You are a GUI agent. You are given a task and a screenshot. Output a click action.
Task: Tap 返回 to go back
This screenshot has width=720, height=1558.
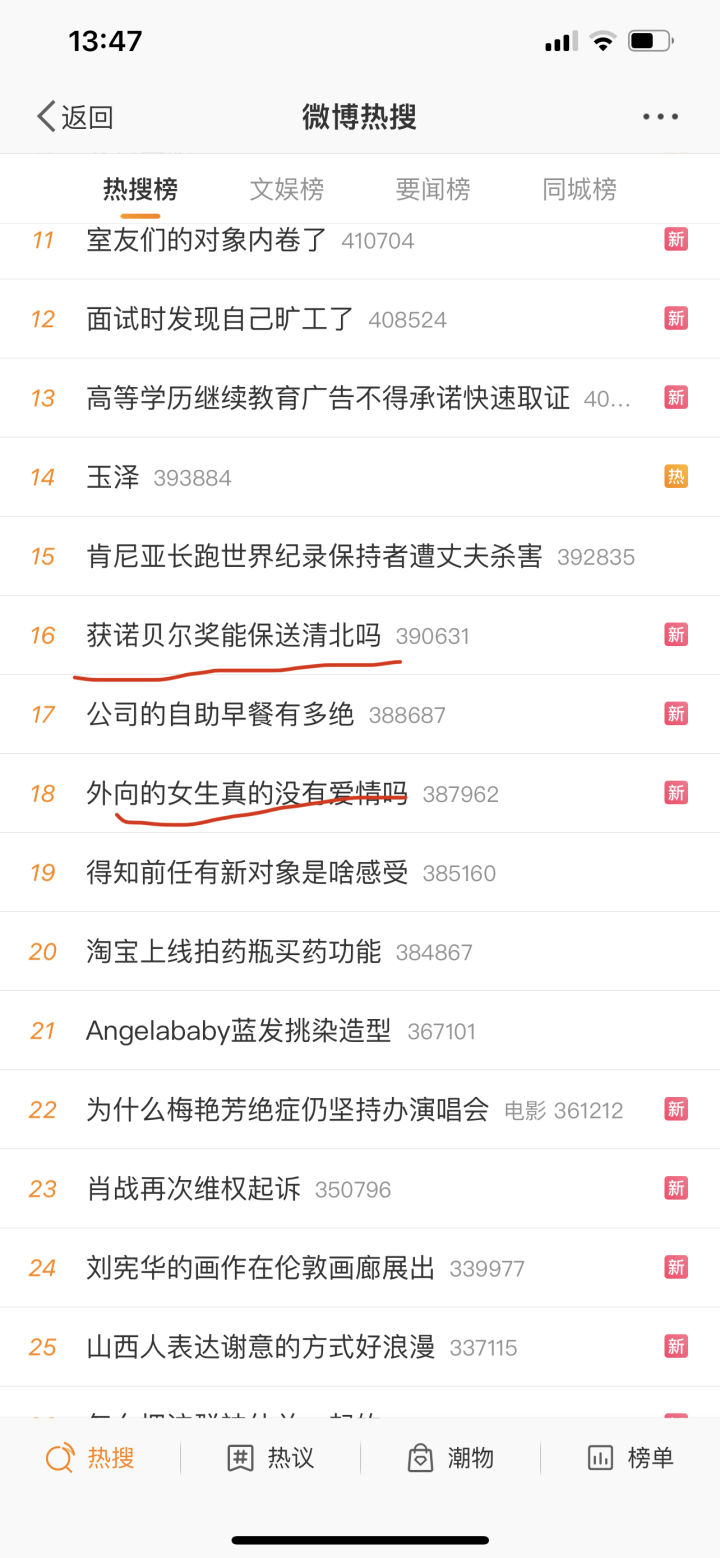tap(88, 117)
